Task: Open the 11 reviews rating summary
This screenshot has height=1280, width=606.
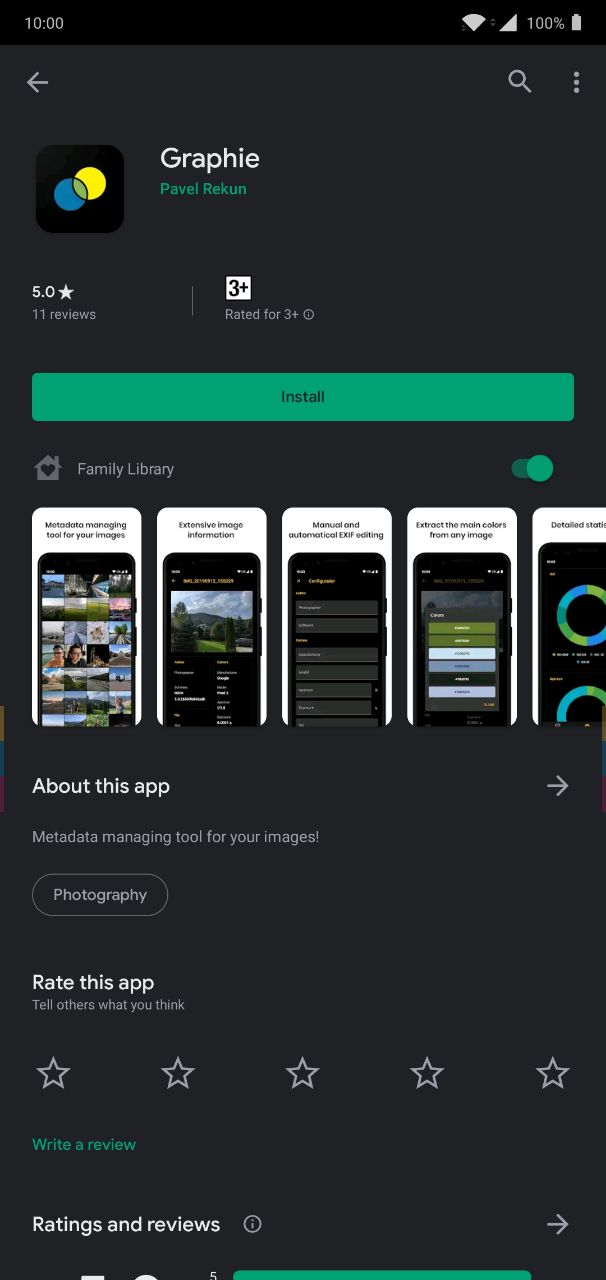Action: click(x=64, y=302)
